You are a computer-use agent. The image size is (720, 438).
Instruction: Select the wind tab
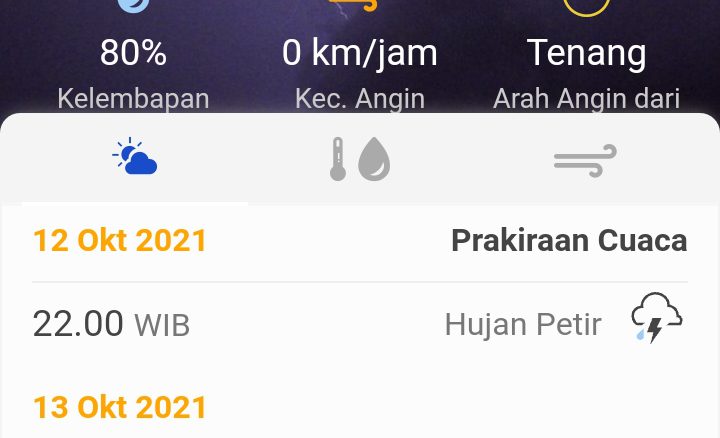click(x=585, y=159)
